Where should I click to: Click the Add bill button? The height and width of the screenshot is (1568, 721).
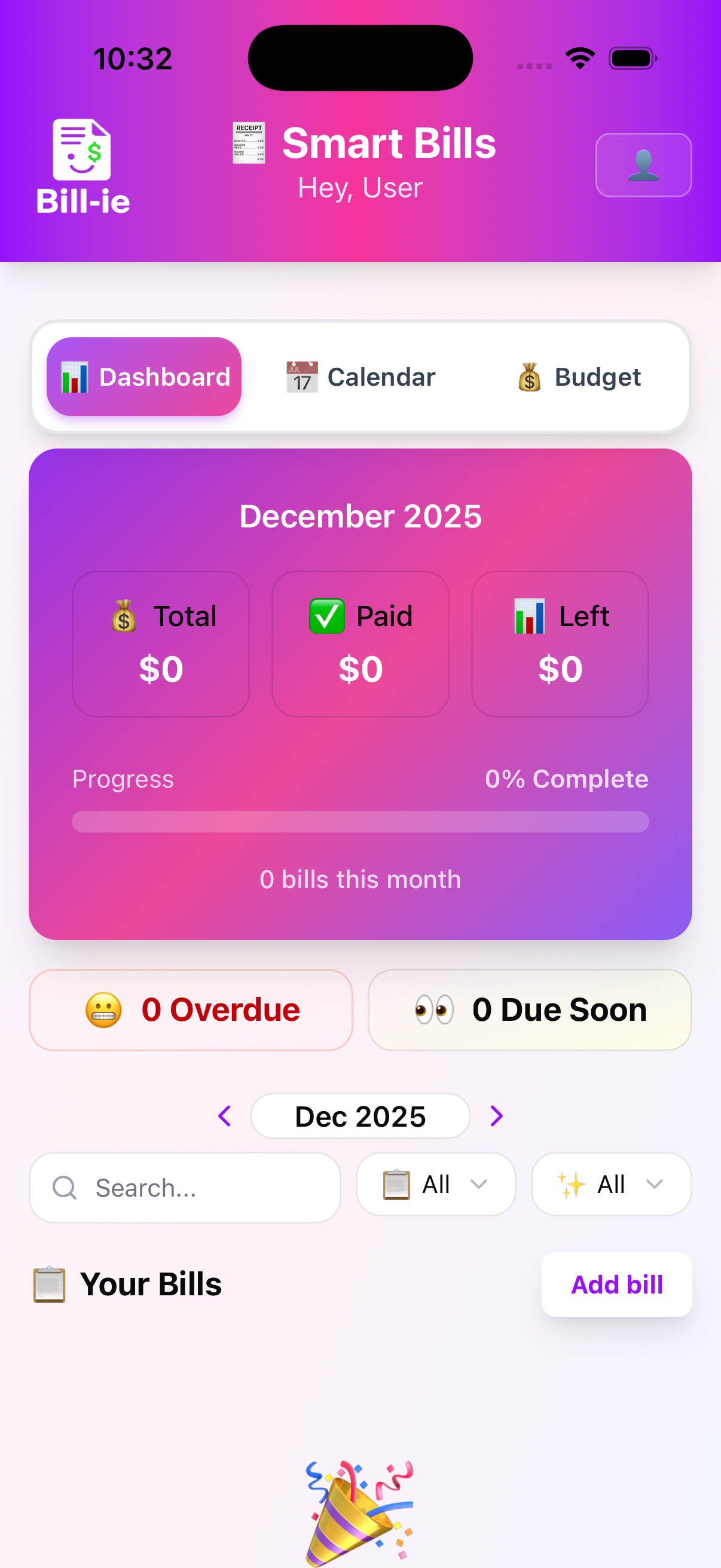pos(616,1285)
